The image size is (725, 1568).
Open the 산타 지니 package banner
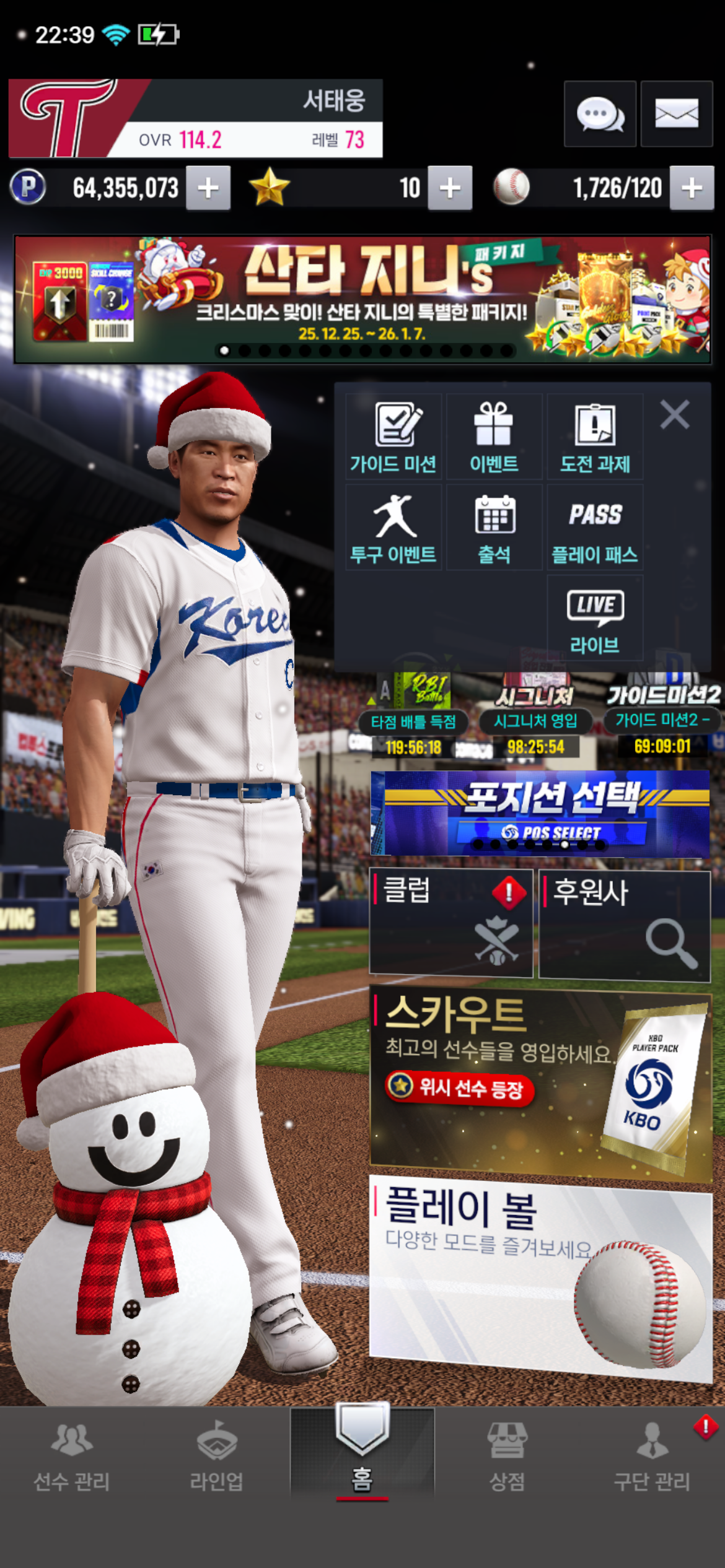362,299
